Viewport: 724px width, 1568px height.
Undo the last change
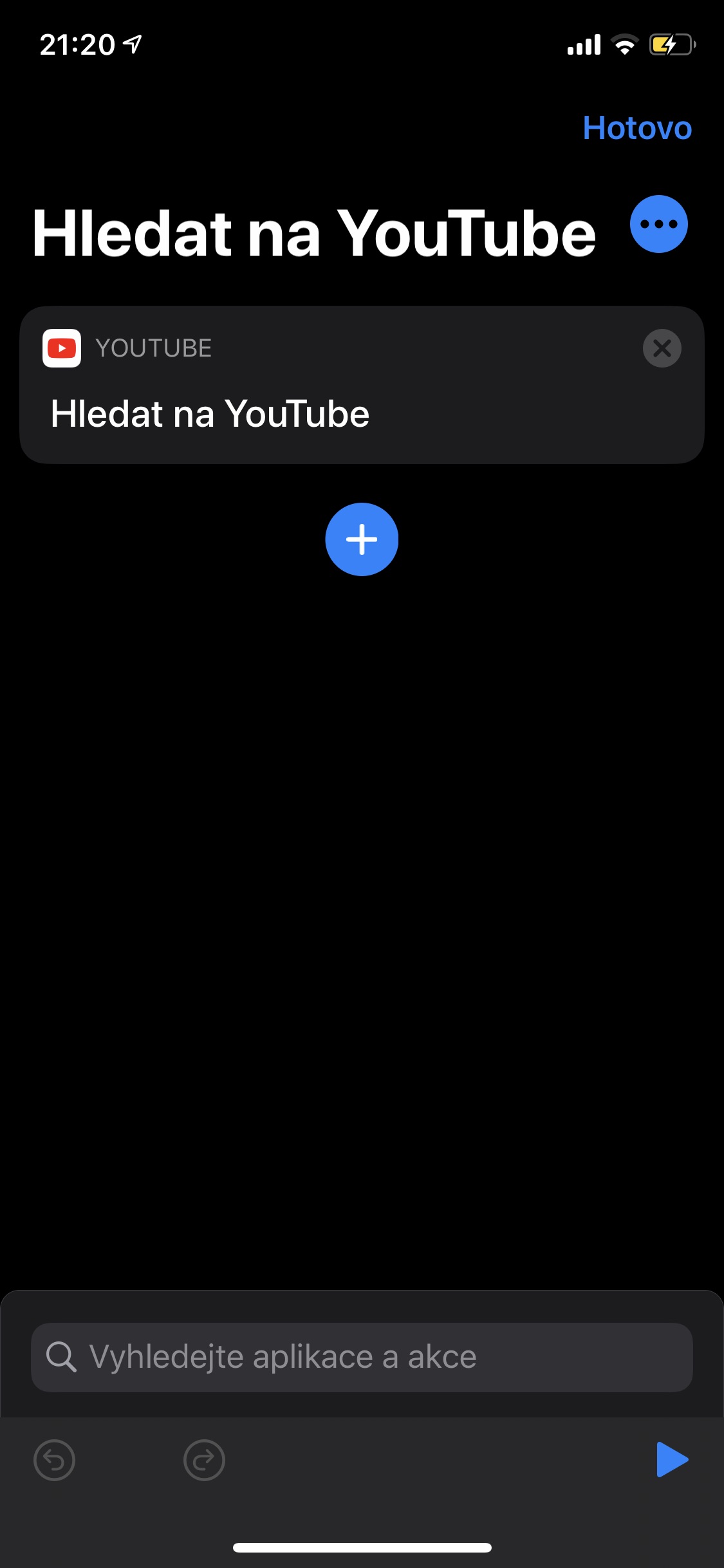tap(54, 1460)
